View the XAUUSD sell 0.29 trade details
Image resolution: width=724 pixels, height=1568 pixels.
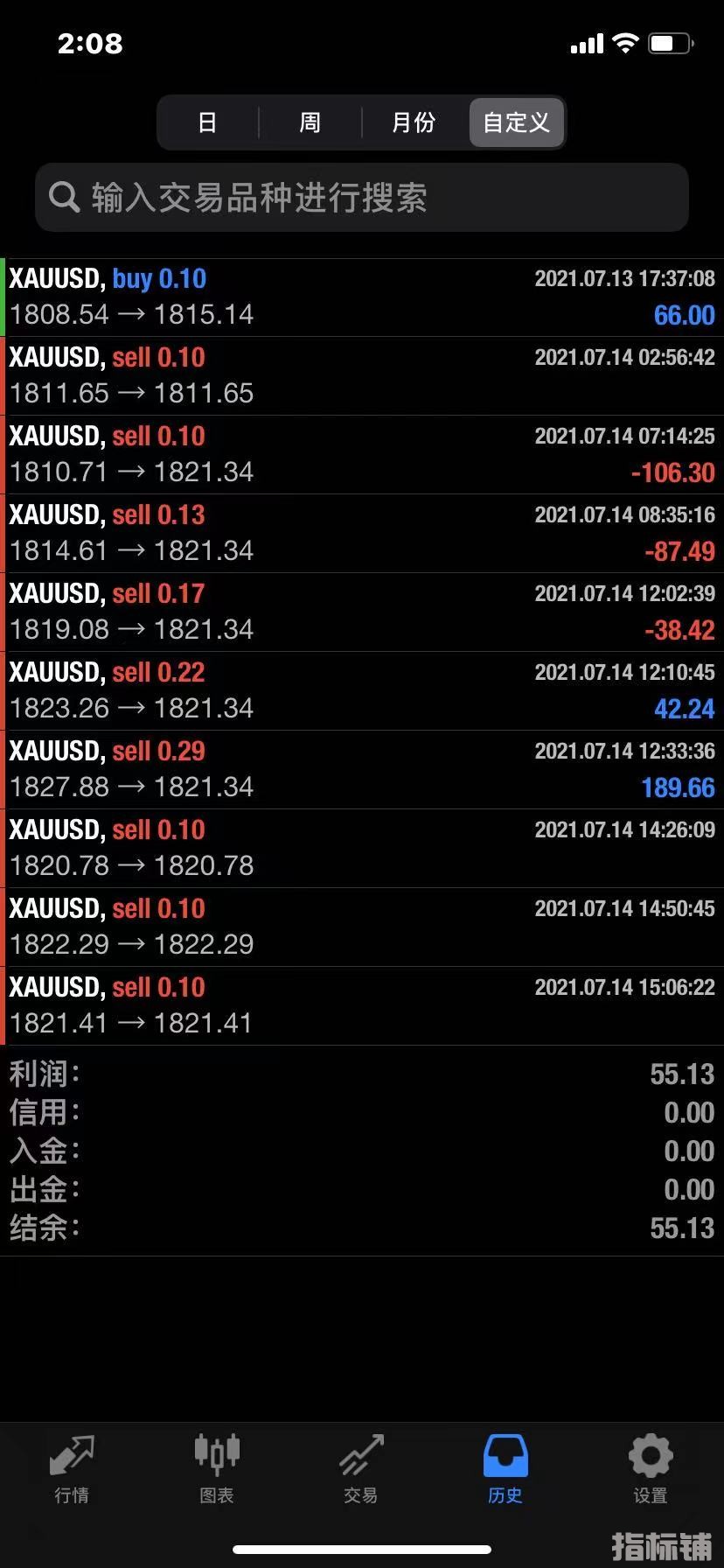coord(362,770)
